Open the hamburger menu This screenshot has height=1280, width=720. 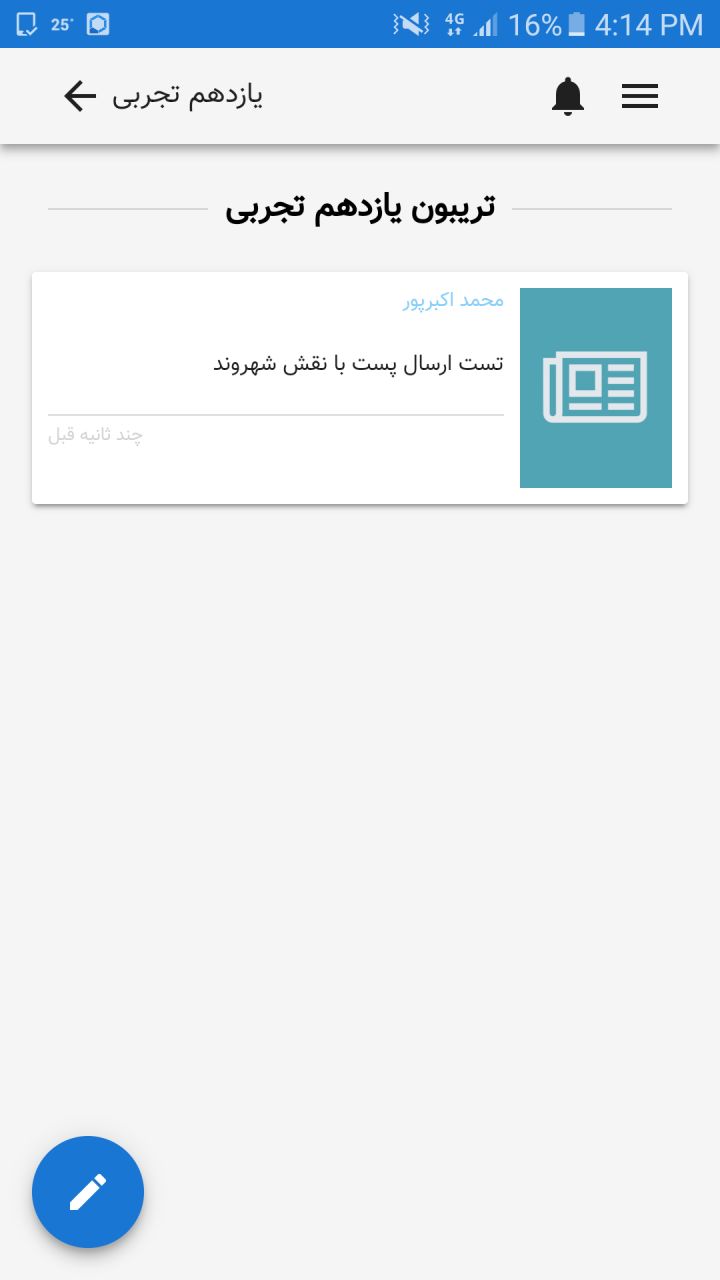tap(640, 96)
